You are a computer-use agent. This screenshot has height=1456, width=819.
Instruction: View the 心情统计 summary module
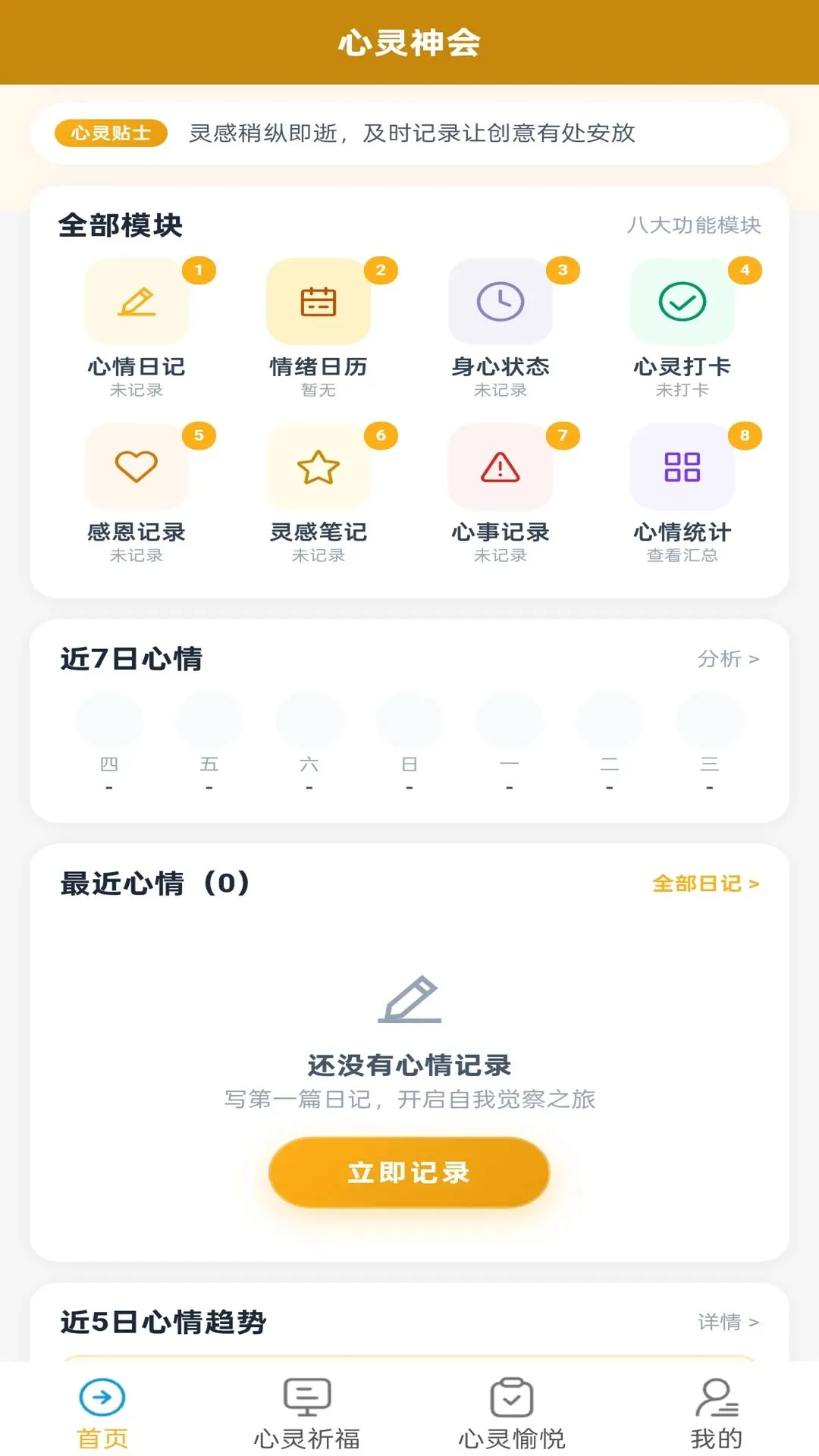(x=682, y=493)
